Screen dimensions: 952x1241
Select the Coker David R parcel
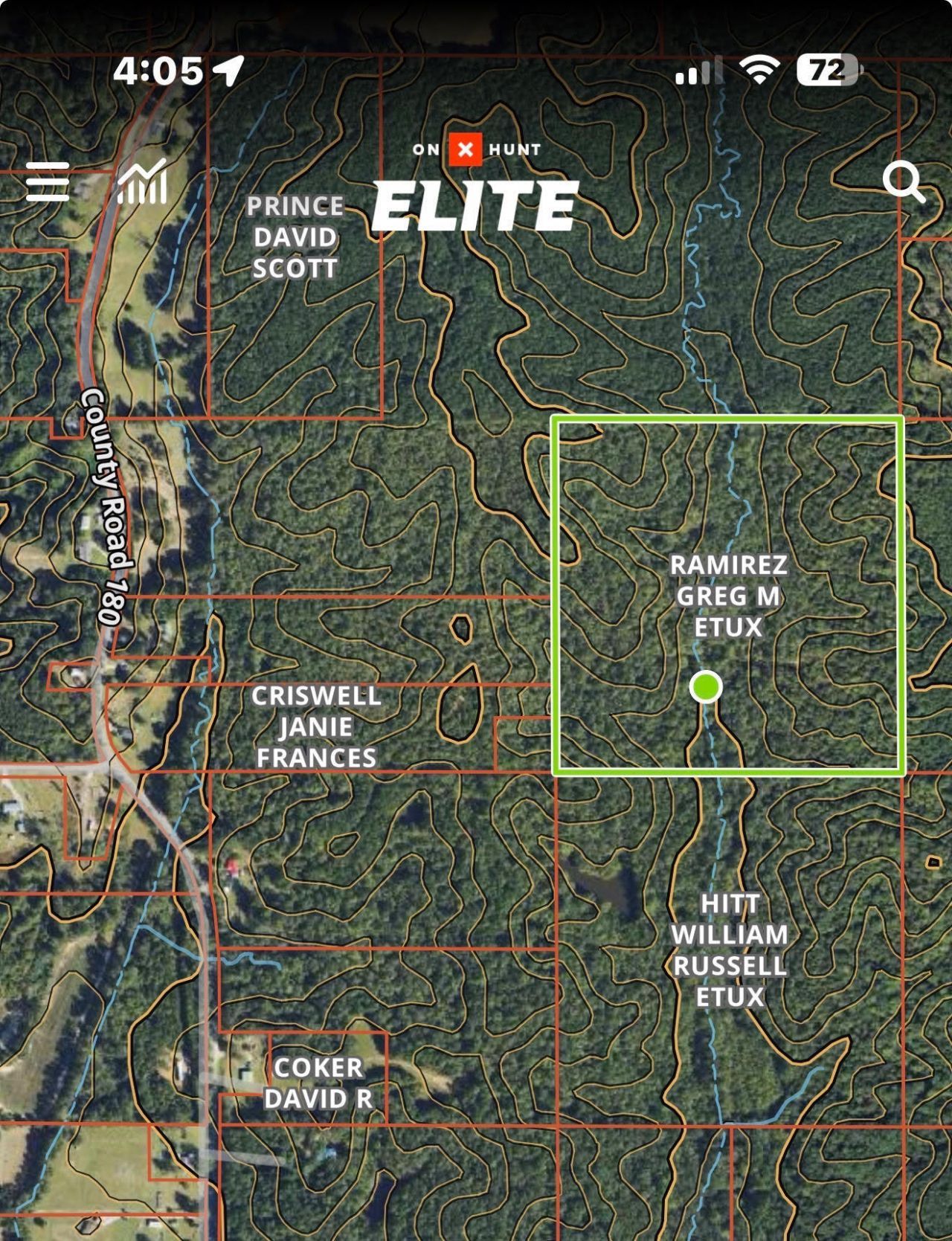(x=318, y=1083)
